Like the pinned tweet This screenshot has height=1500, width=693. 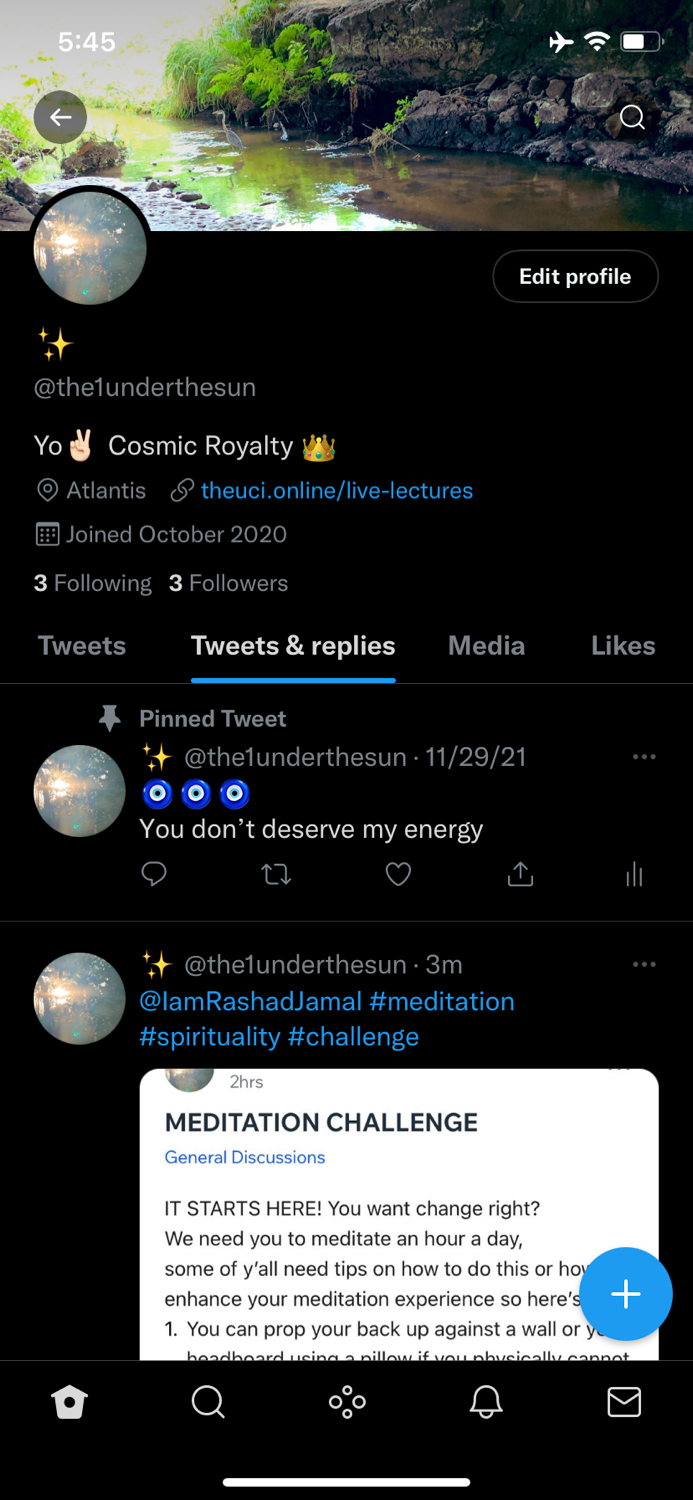click(398, 875)
